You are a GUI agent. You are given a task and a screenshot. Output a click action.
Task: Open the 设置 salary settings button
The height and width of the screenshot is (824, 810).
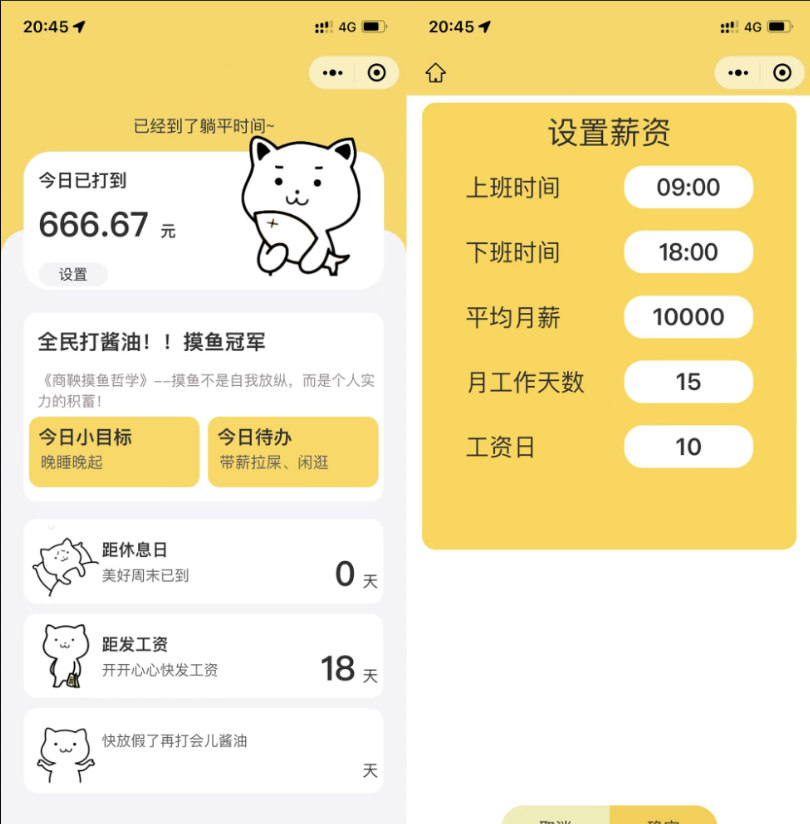pos(73,274)
